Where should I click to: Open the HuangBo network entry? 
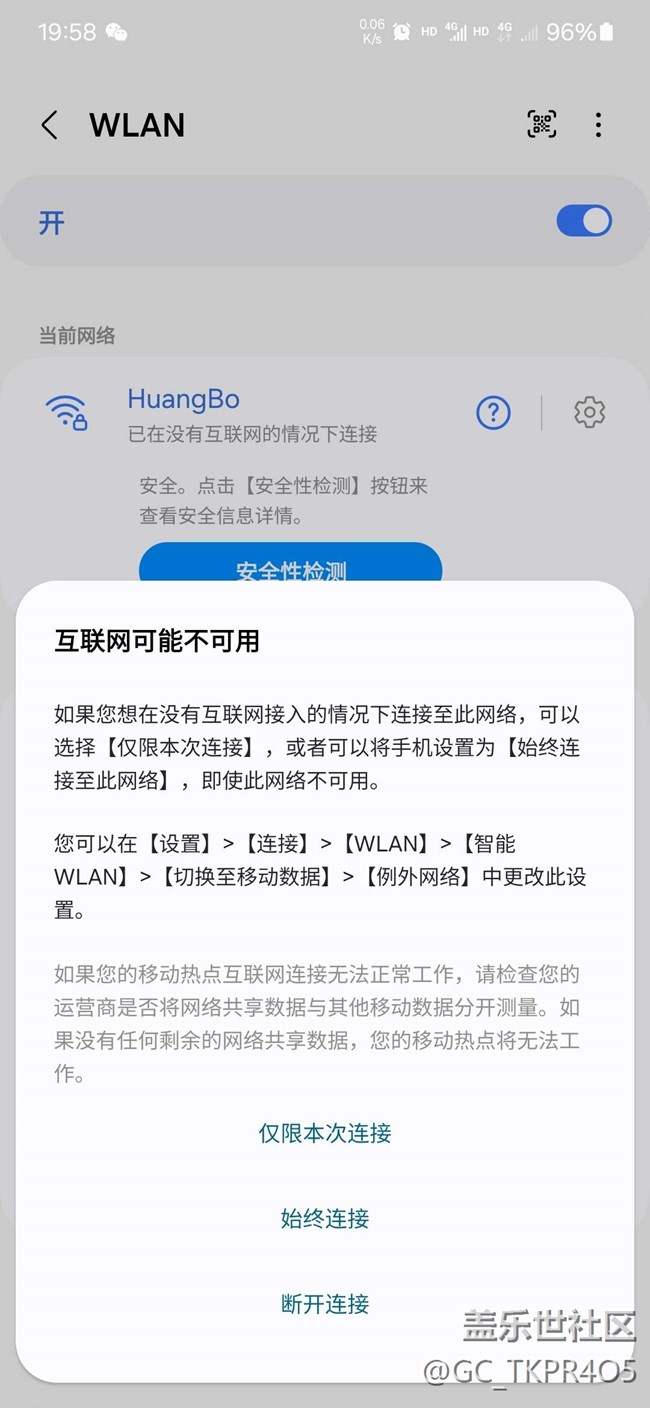[252, 414]
